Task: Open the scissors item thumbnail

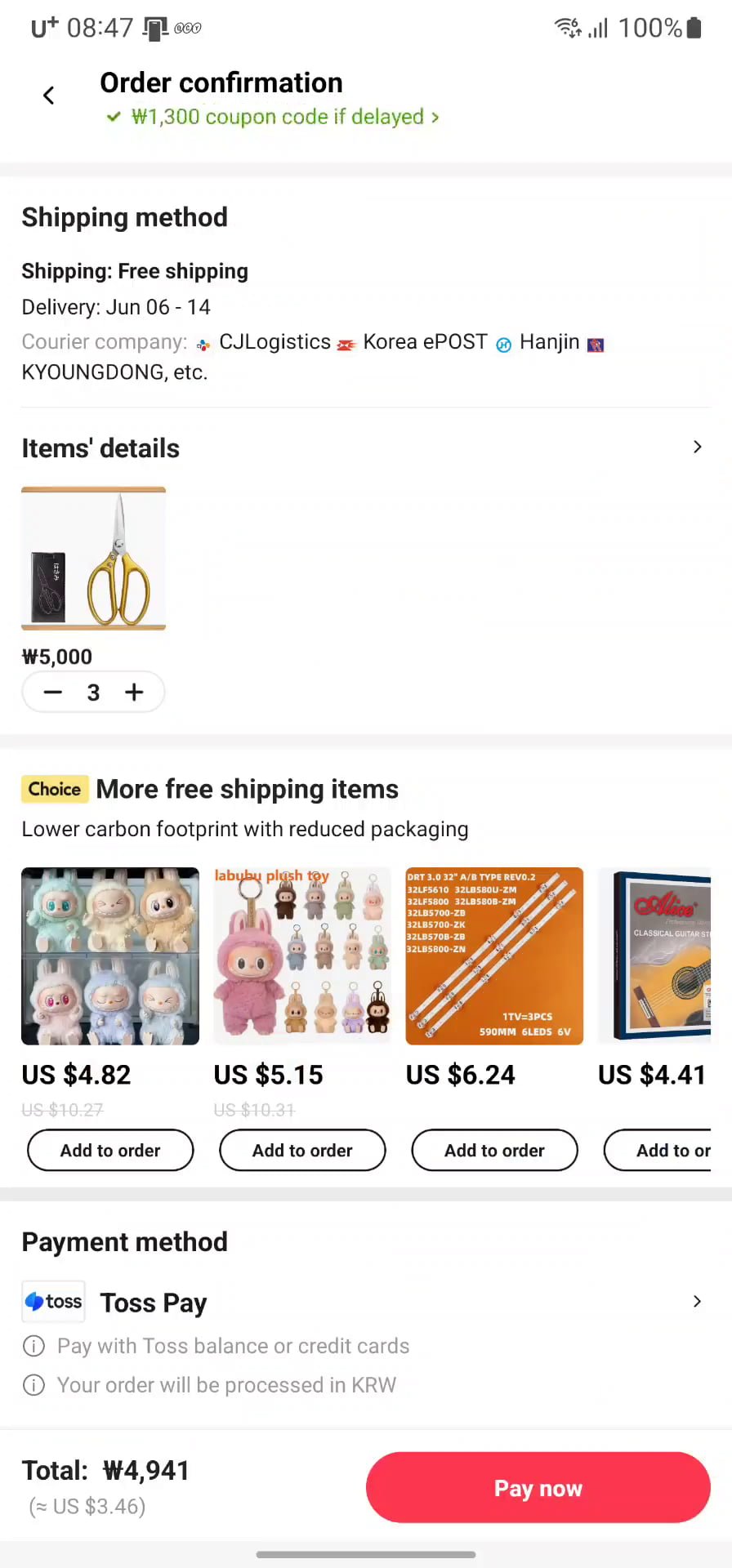Action: pos(93,559)
